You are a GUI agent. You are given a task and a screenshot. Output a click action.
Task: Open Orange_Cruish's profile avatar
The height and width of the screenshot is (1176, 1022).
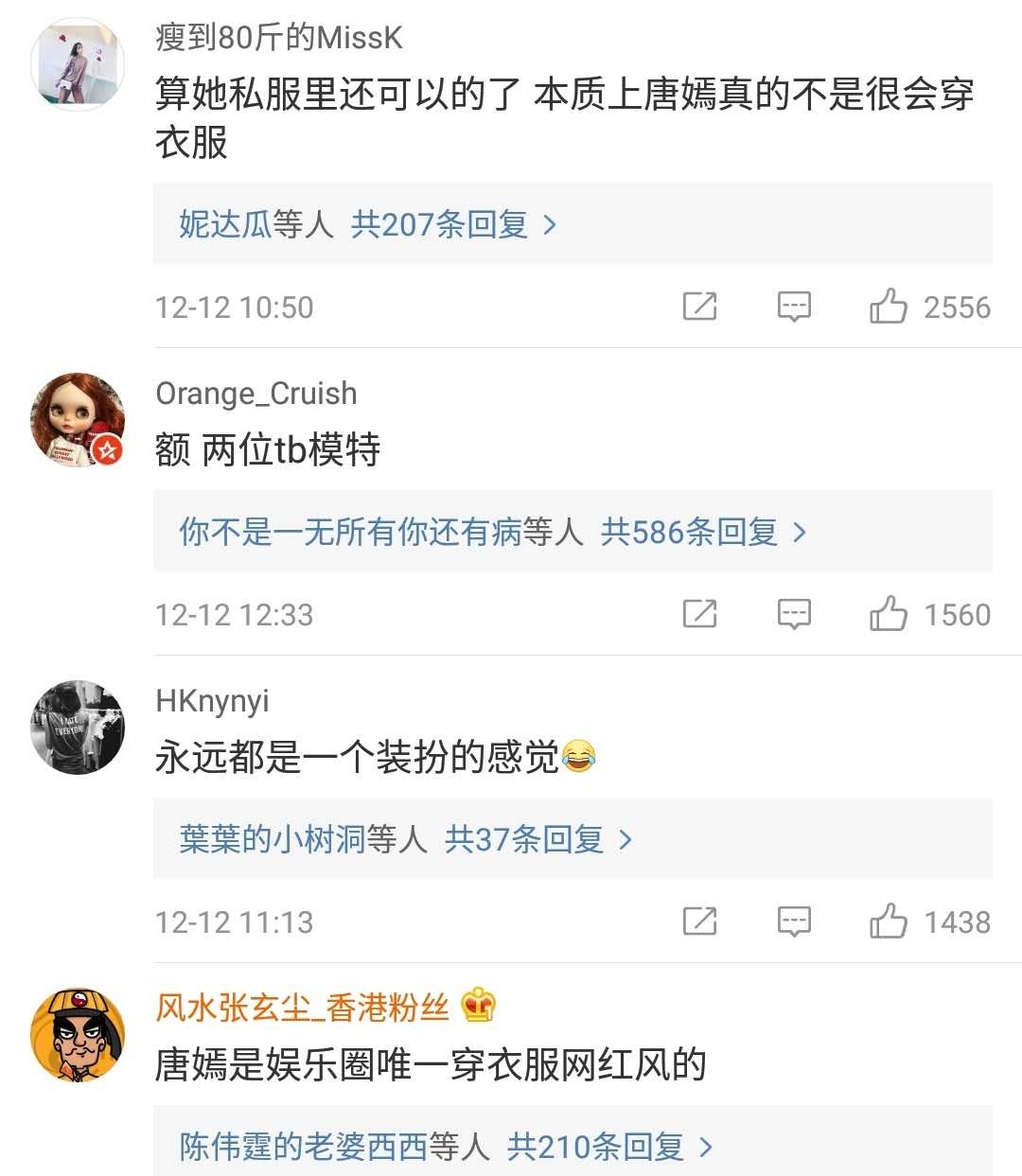coord(78,419)
